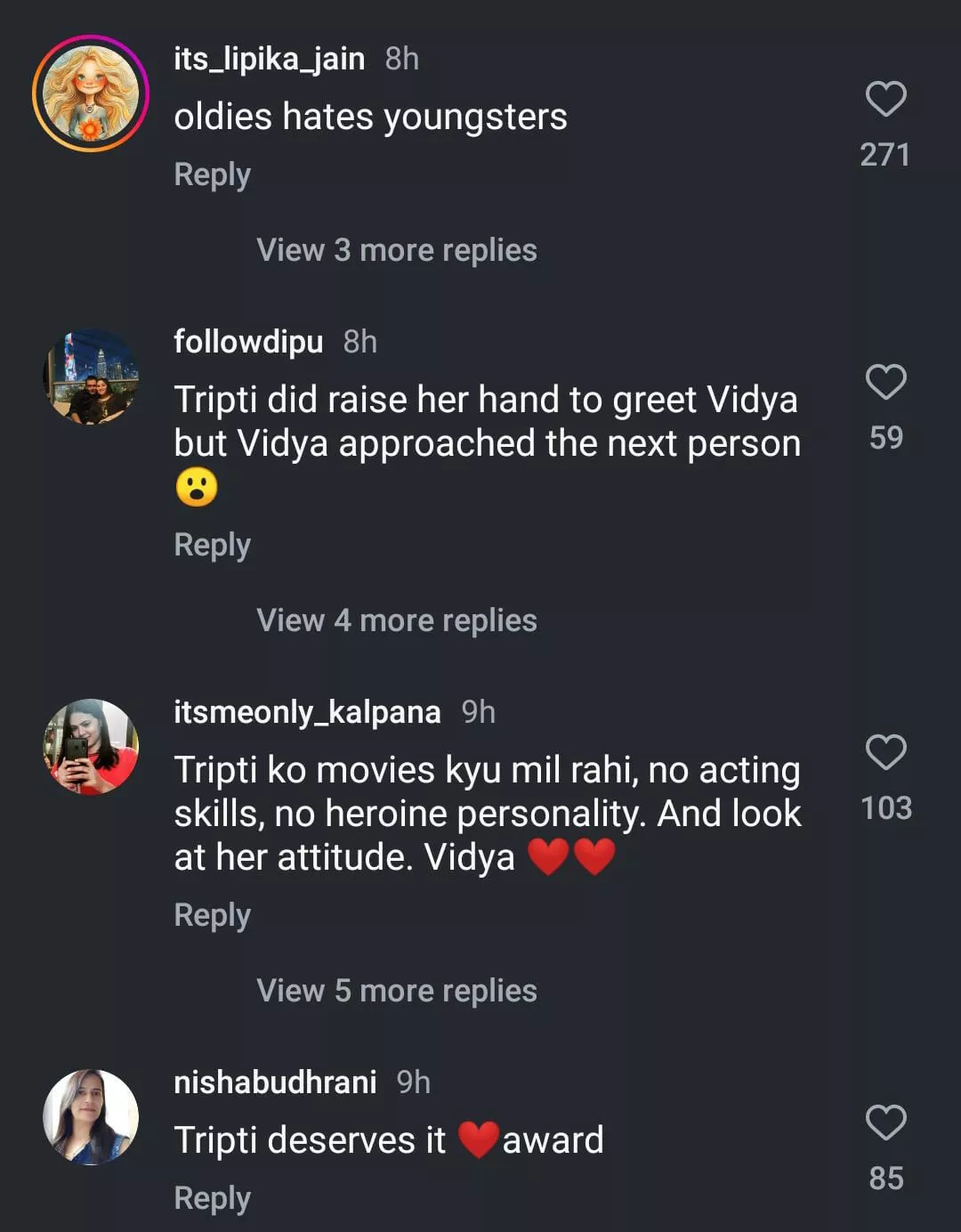Expand View 4 more replies
The width and height of the screenshot is (961, 1232).
coord(396,620)
